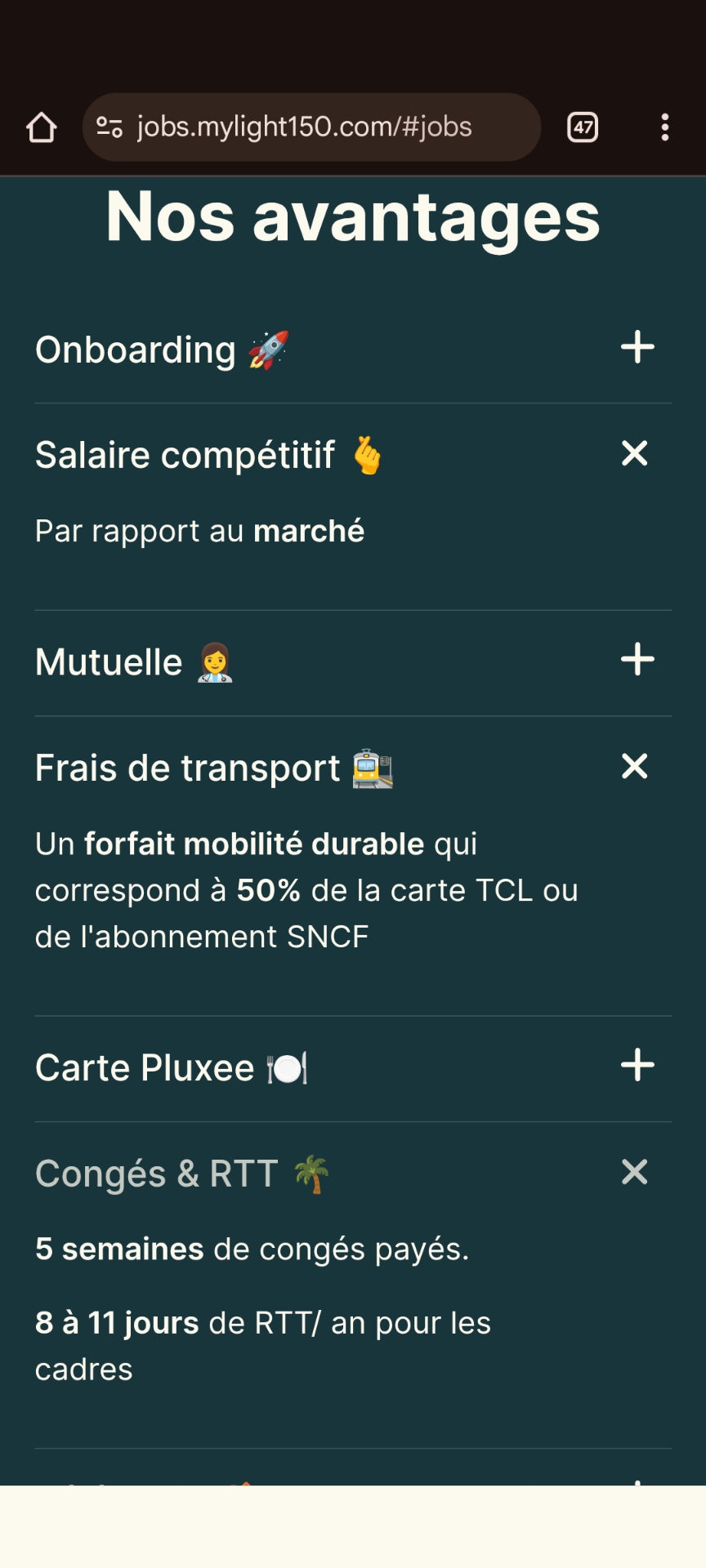Screen dimensions: 706x1568
Task: Collapse the Congés & RTT section
Action: tap(635, 1172)
